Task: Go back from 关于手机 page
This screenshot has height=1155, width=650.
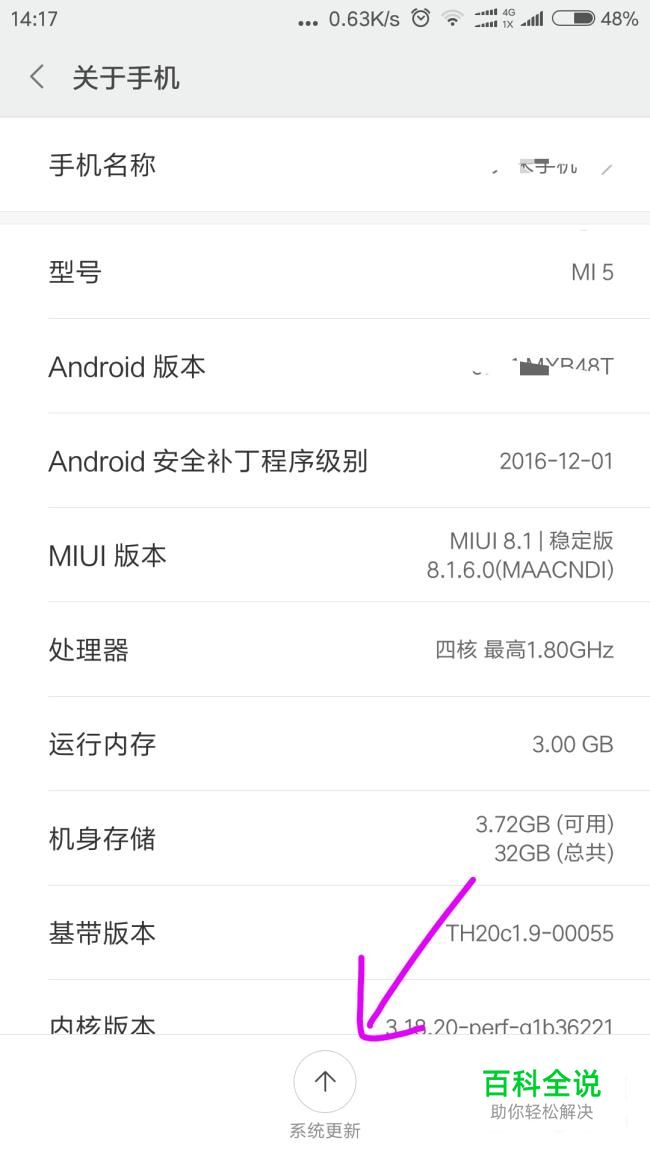Action: [37, 77]
